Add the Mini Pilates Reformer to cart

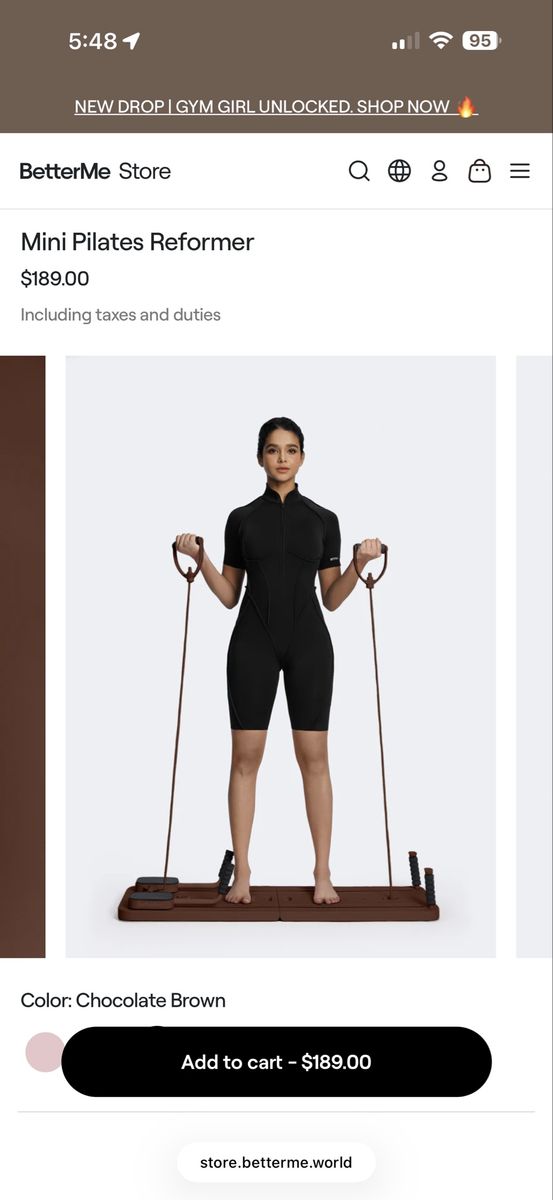pyautogui.click(x=276, y=1062)
